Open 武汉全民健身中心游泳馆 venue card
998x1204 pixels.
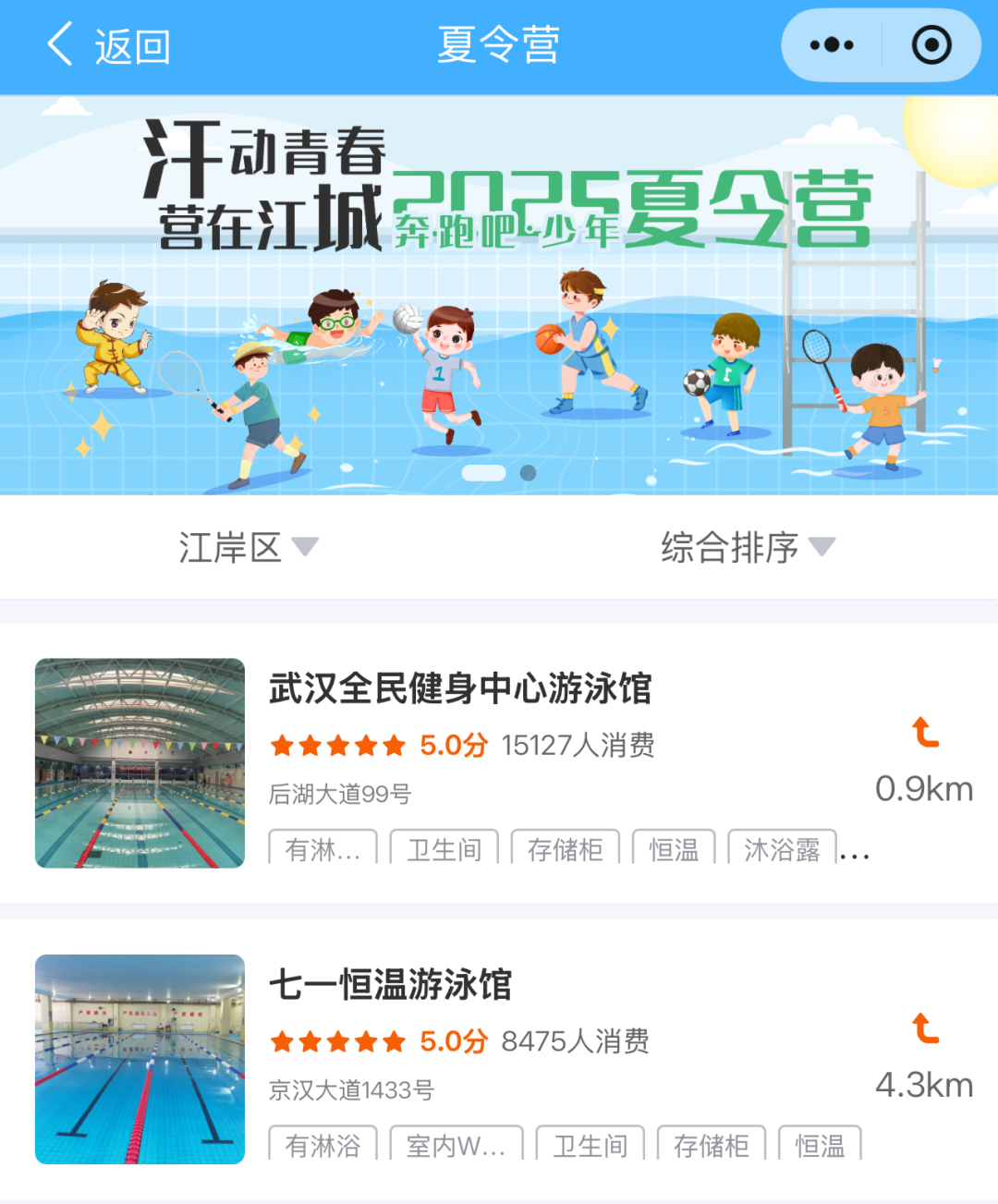[x=460, y=689]
